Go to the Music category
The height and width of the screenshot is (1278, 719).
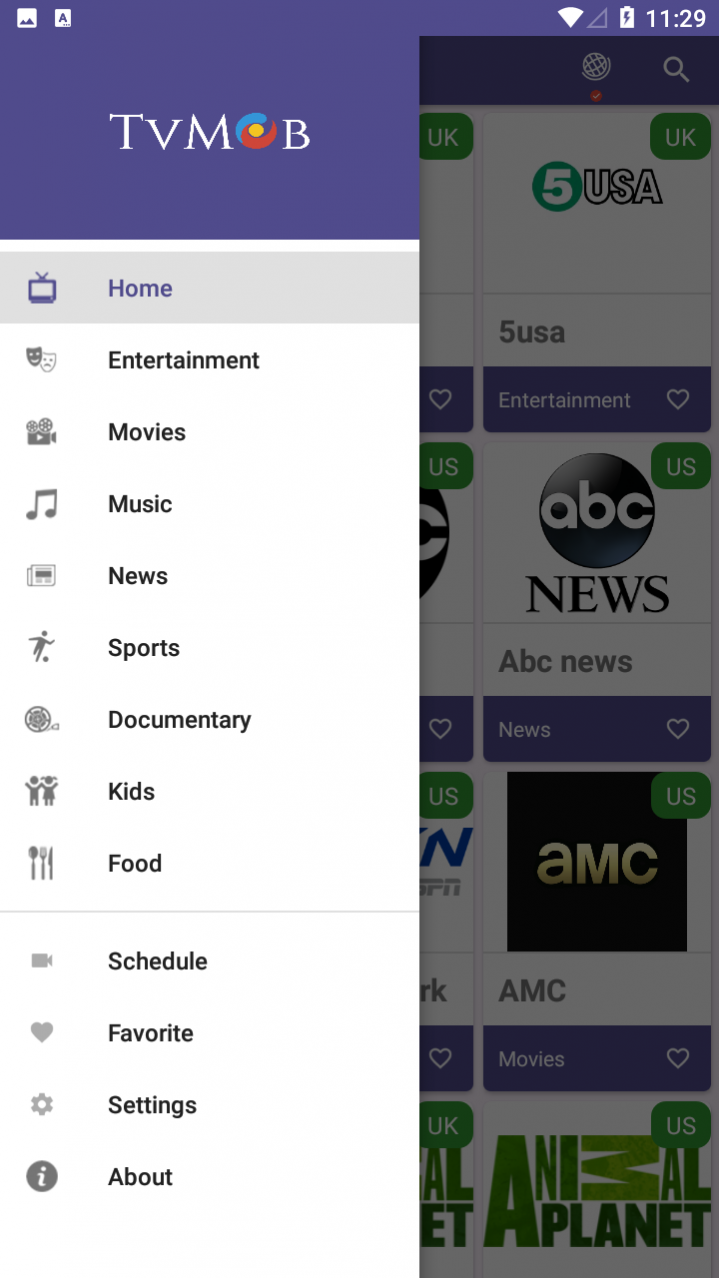209,504
